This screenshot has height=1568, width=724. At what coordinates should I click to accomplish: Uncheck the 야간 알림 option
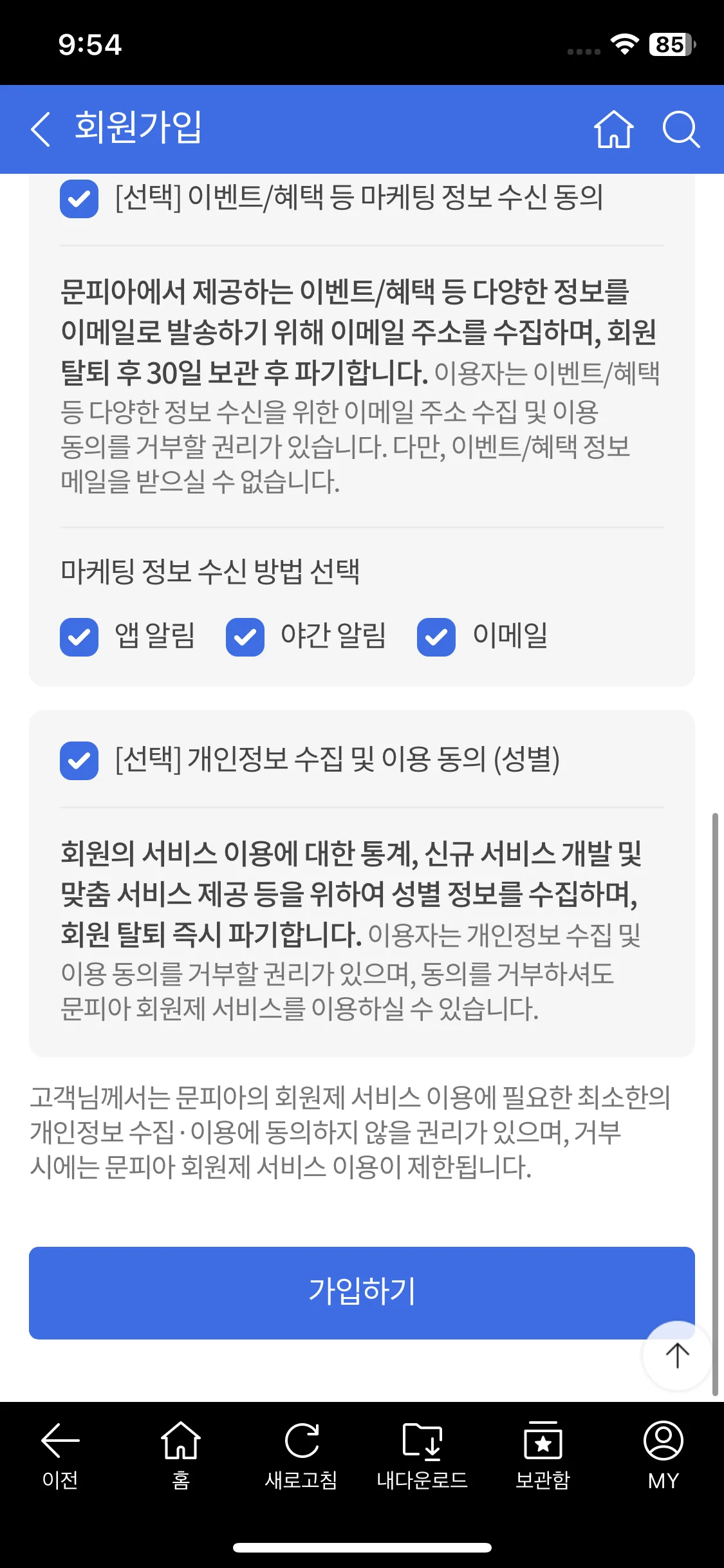[245, 637]
